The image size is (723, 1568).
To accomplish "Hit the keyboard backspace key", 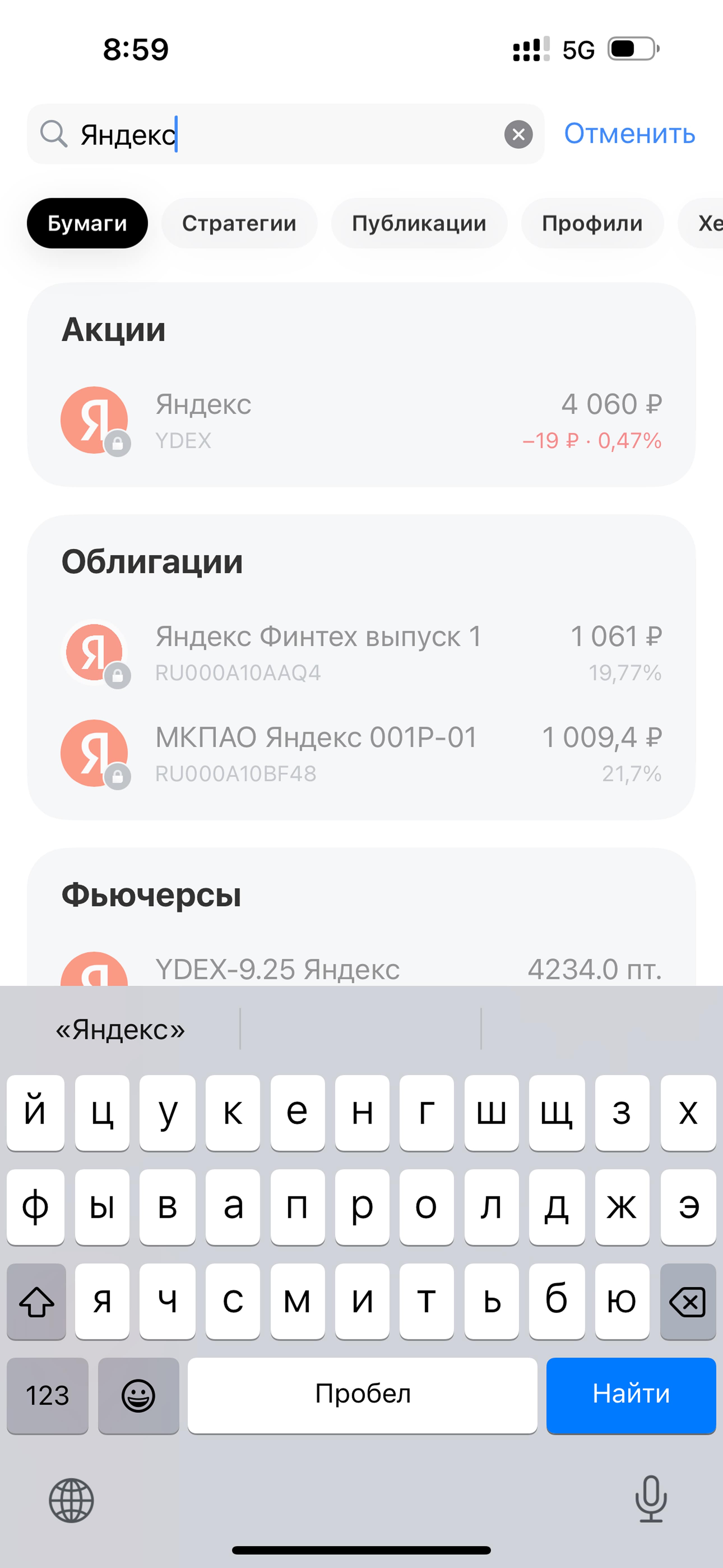I will click(688, 1301).
